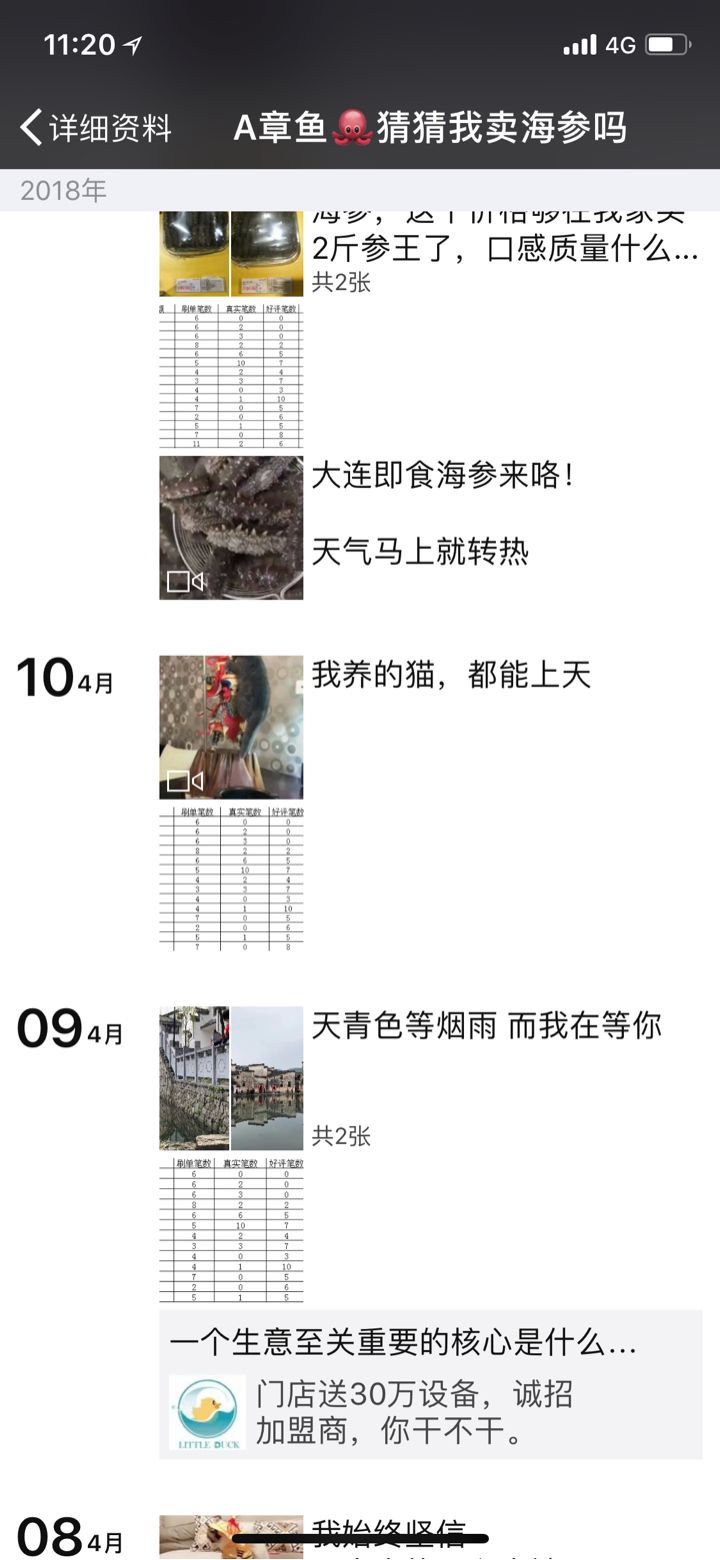Go back to 详细资料
This screenshot has height=1560, width=720.
95,128
